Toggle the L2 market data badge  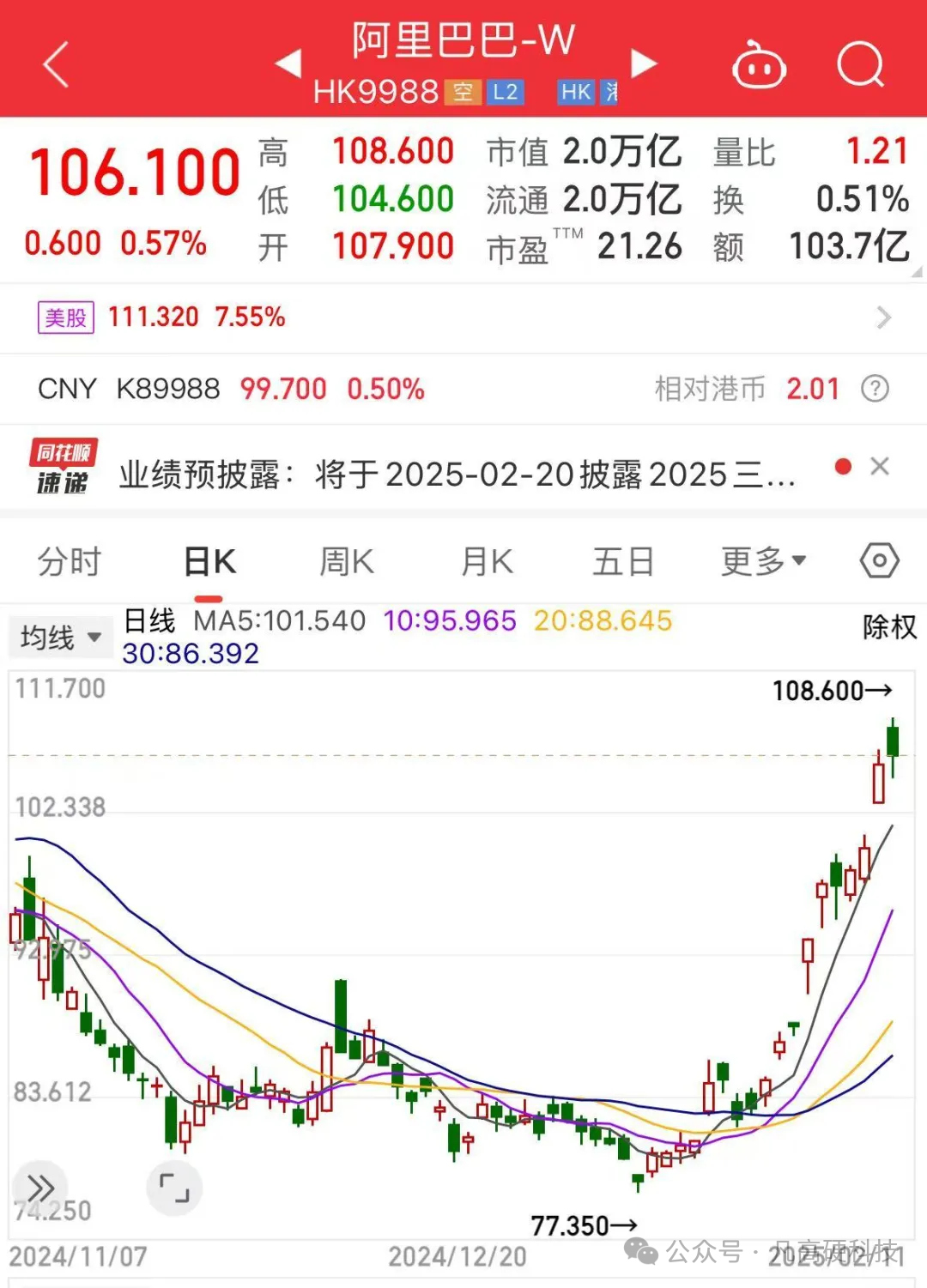point(505,91)
